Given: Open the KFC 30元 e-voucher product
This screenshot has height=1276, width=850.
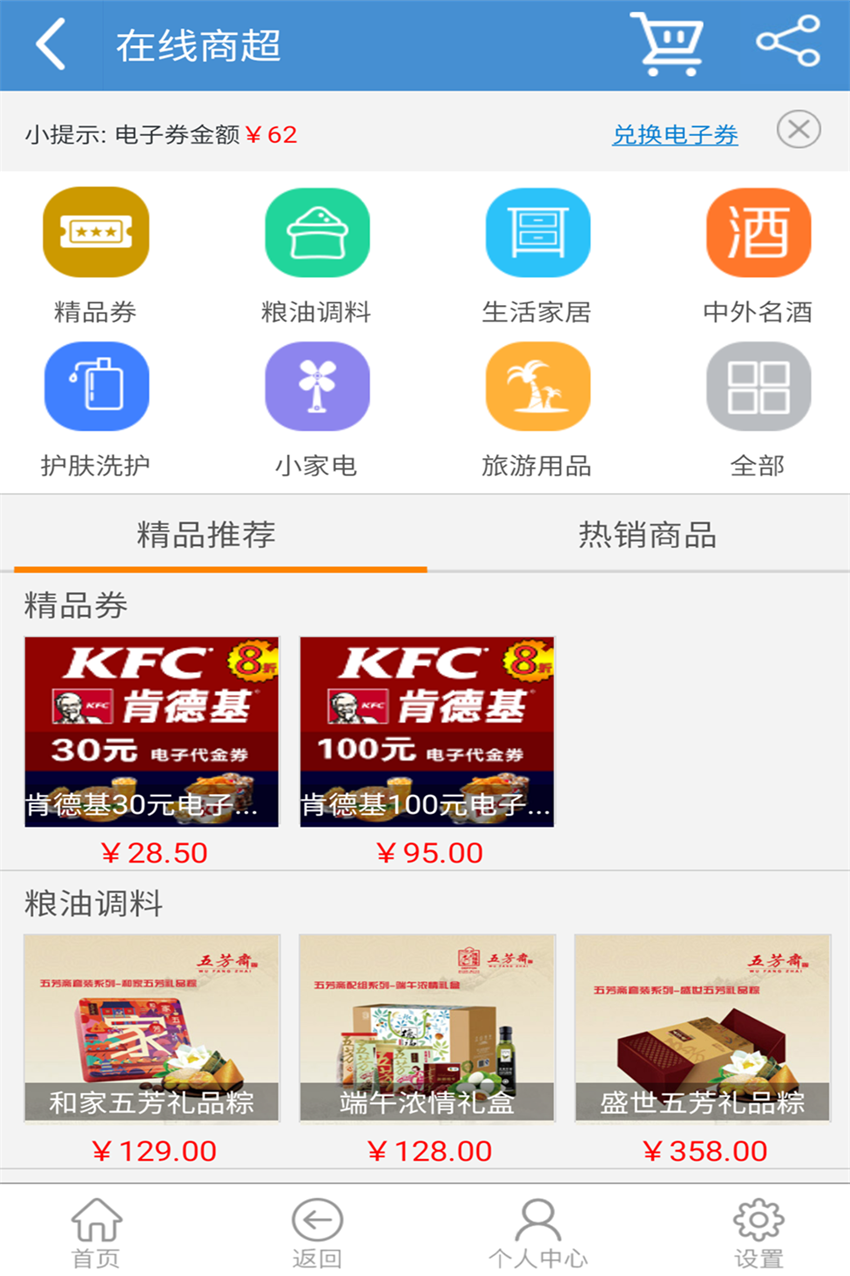Looking at the screenshot, I should [152, 732].
